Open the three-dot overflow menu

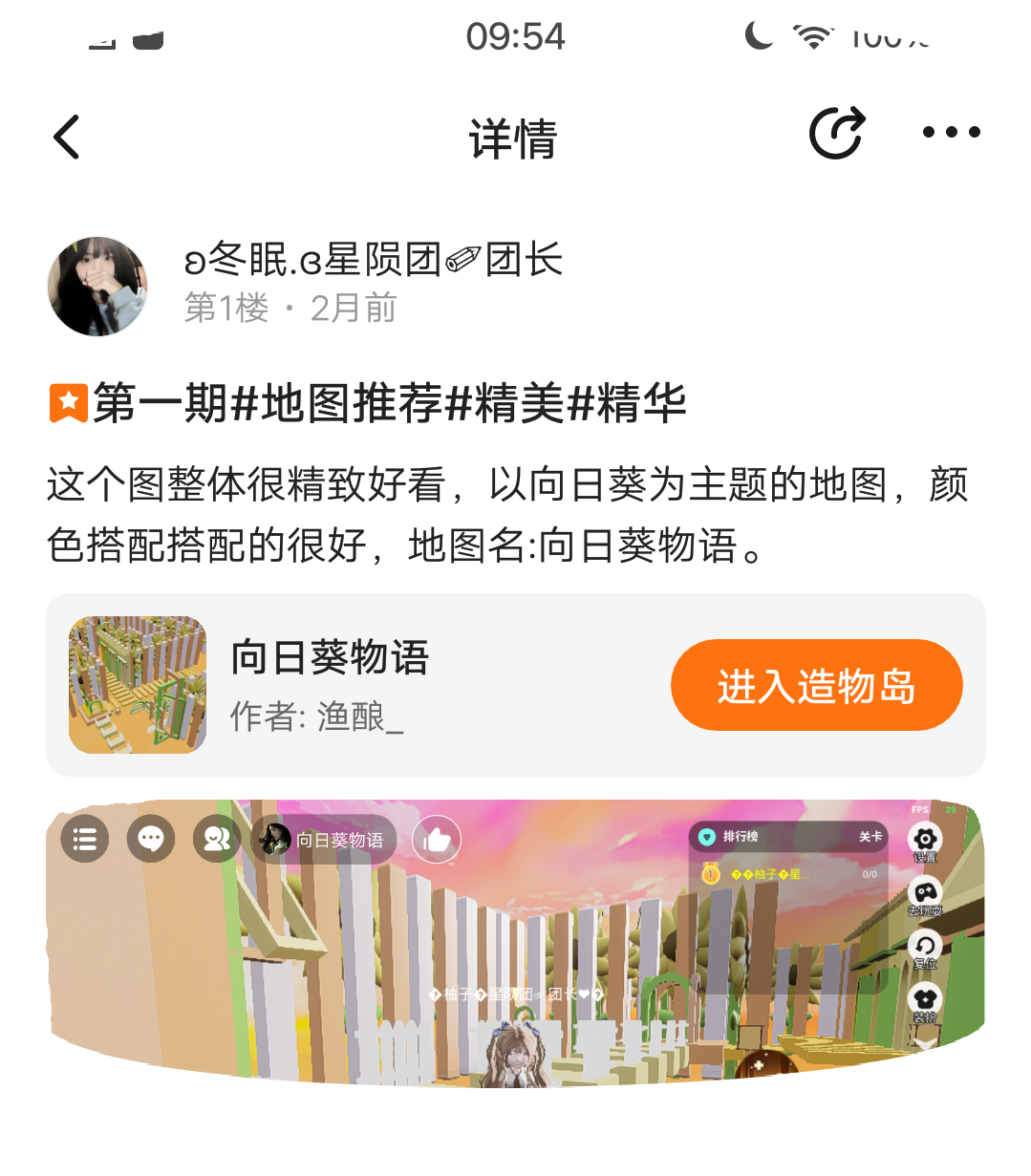pyautogui.click(x=951, y=134)
